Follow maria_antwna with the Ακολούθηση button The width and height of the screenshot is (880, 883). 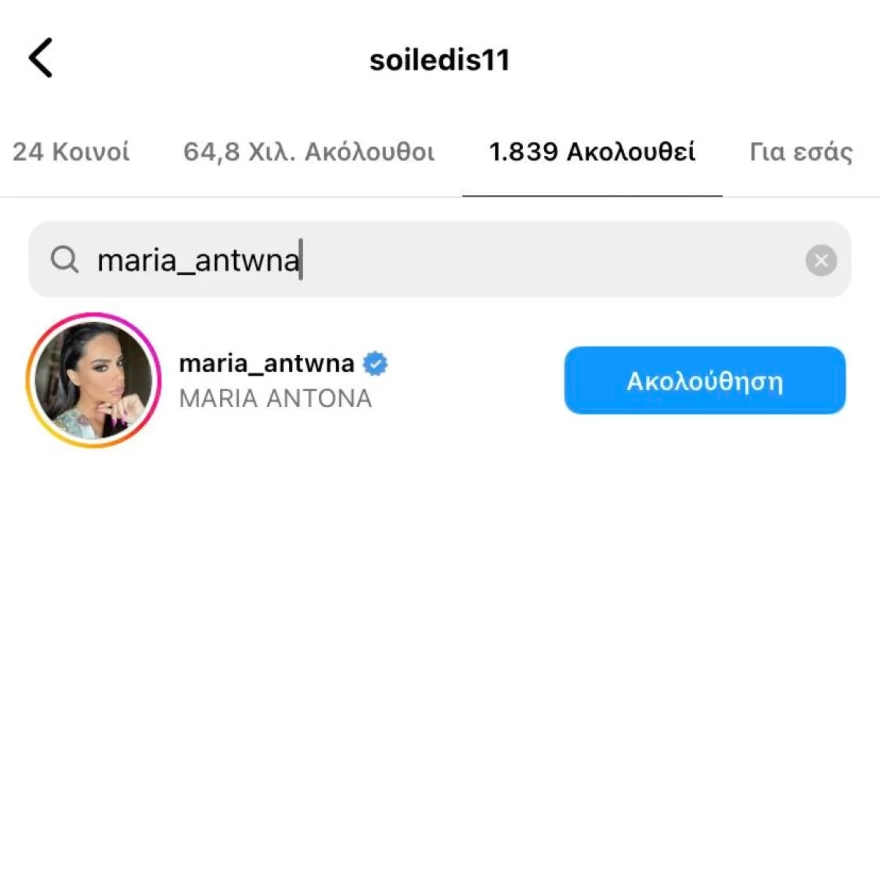pos(705,380)
